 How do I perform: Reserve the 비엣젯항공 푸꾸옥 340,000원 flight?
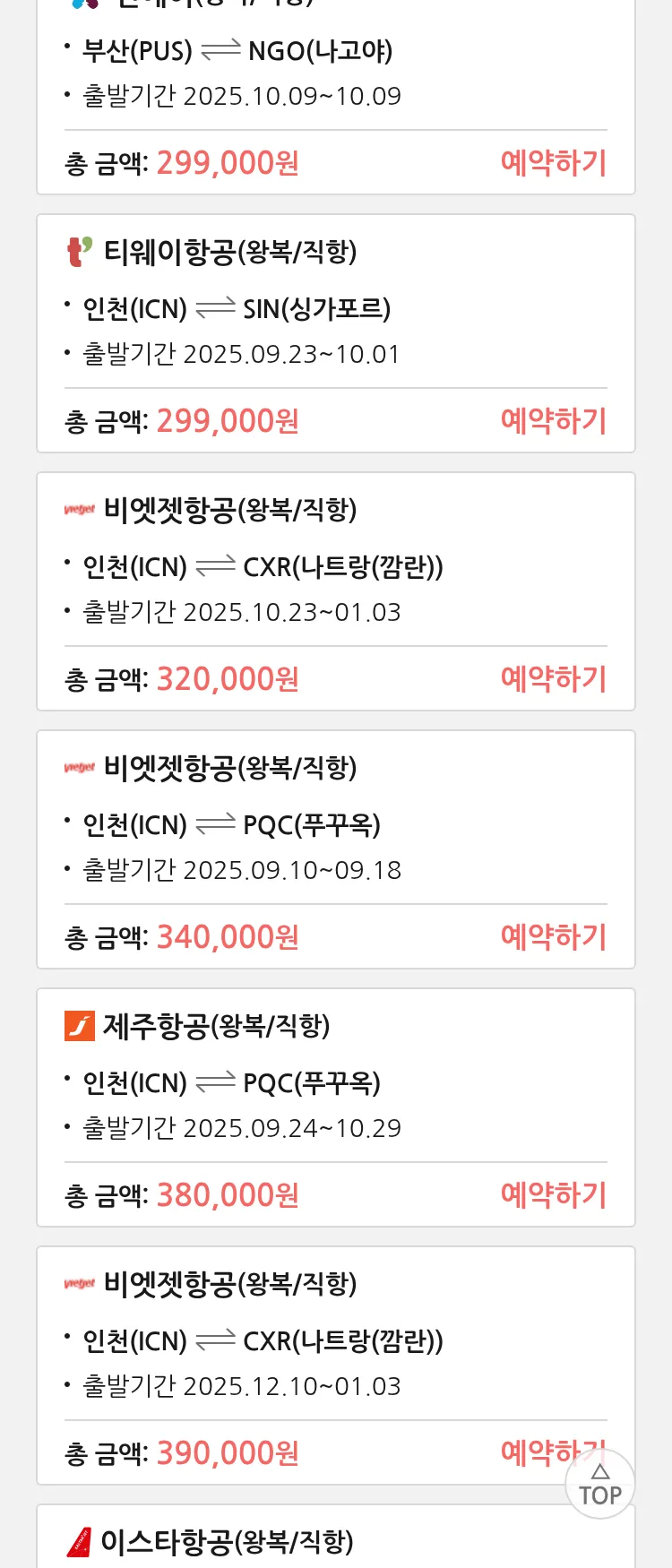[553, 937]
